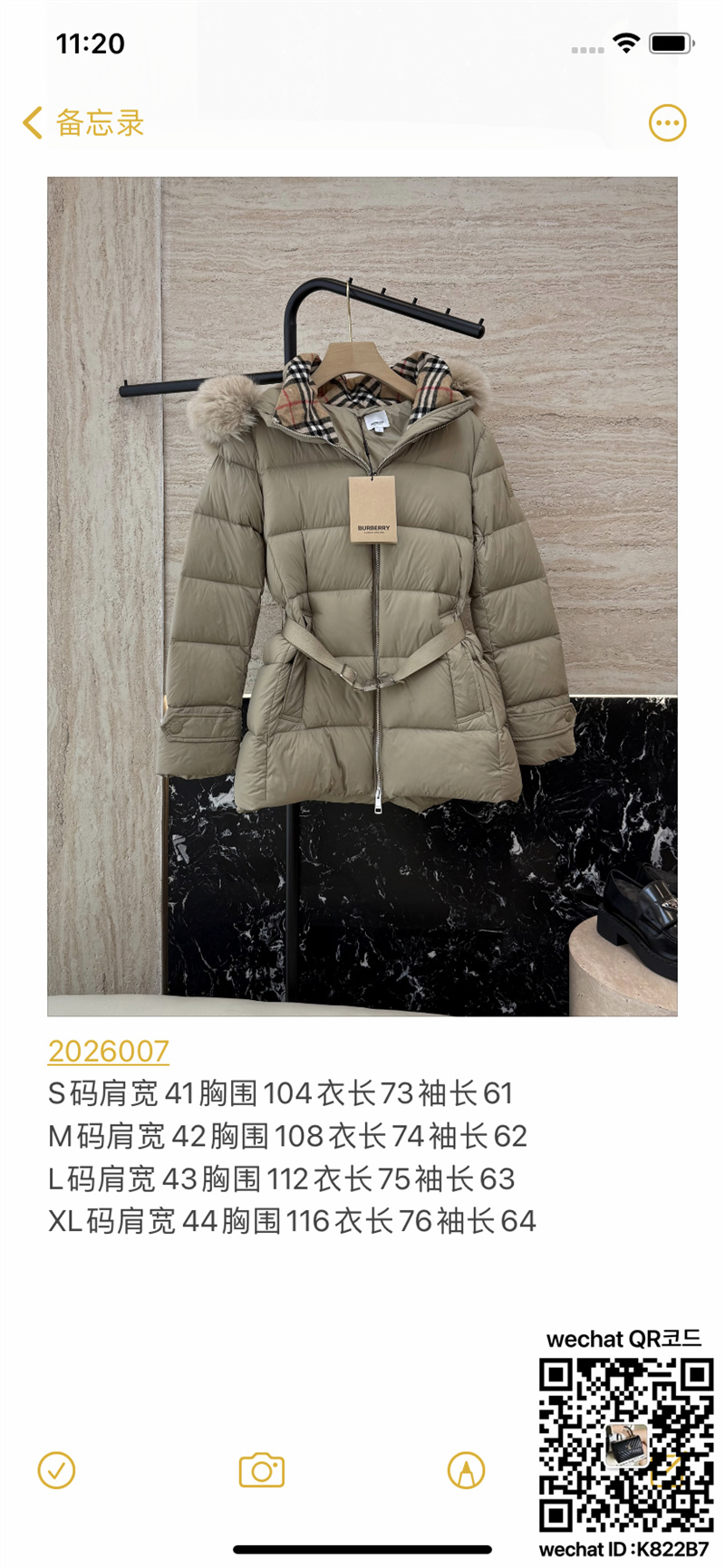Go back to 备忘录 list

coord(82,122)
